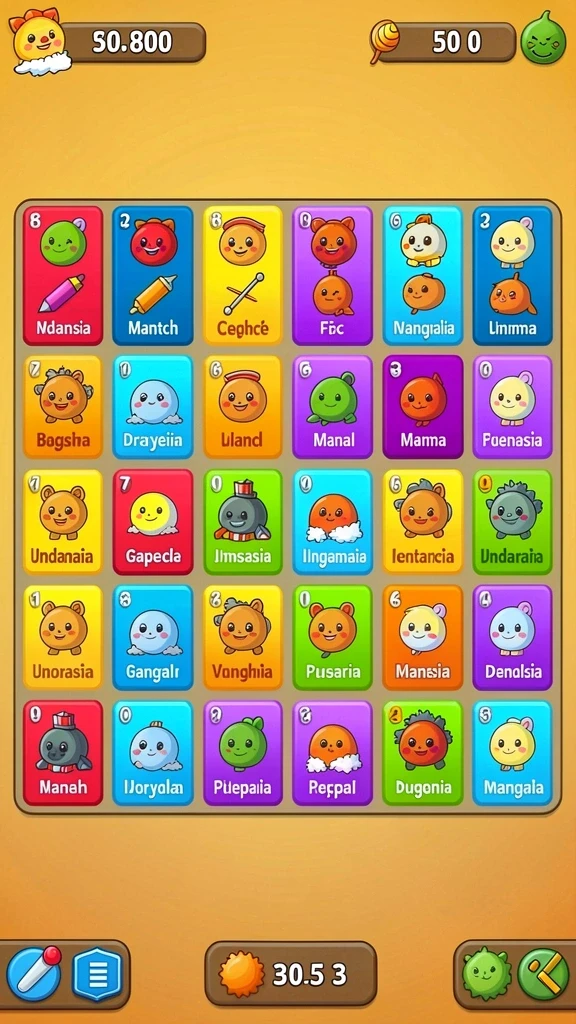Tap the Bogsha card
This screenshot has width=576, height=1024.
tap(63, 406)
